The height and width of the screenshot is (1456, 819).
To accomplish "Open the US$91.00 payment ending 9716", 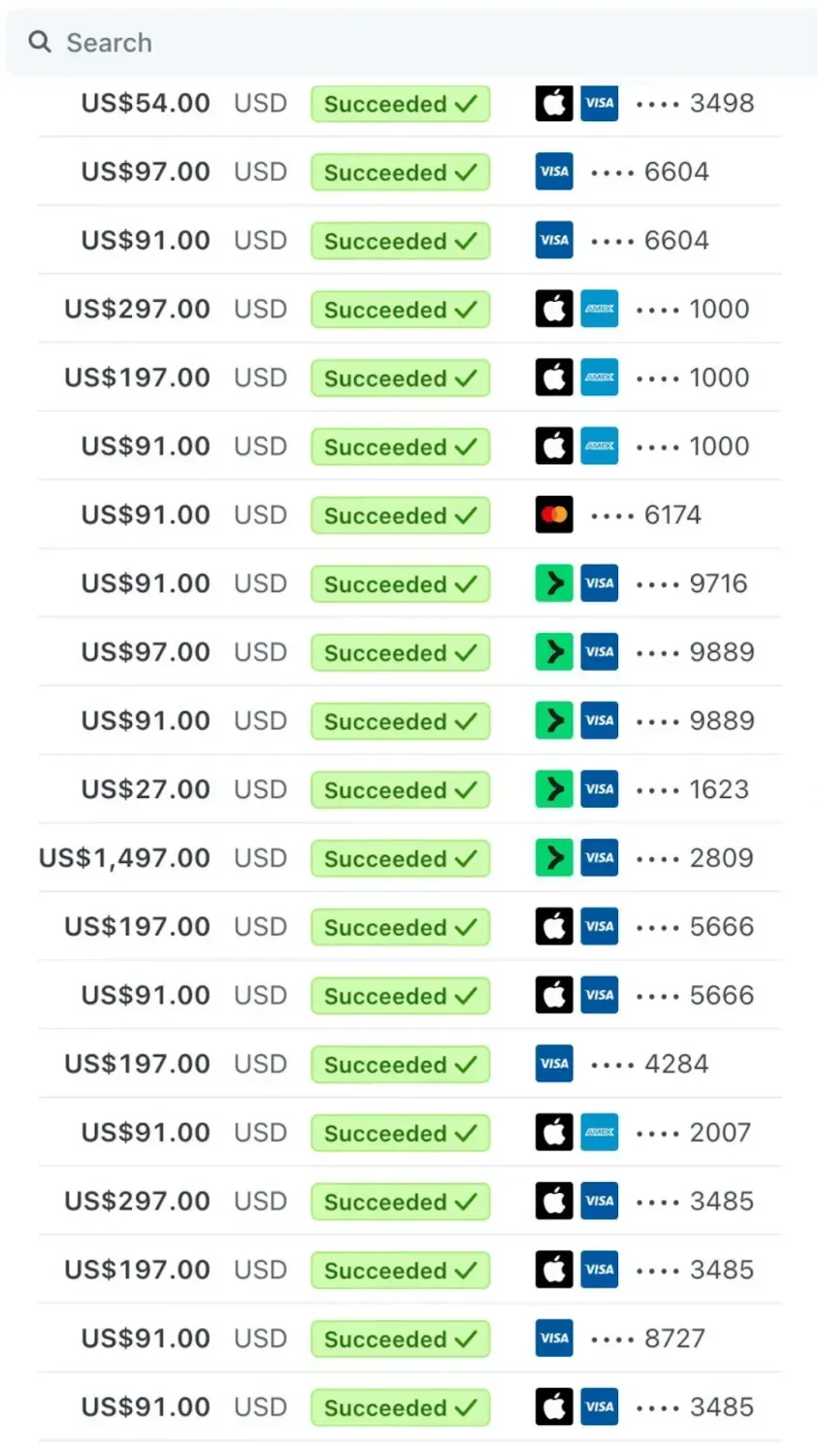I will pos(409,583).
